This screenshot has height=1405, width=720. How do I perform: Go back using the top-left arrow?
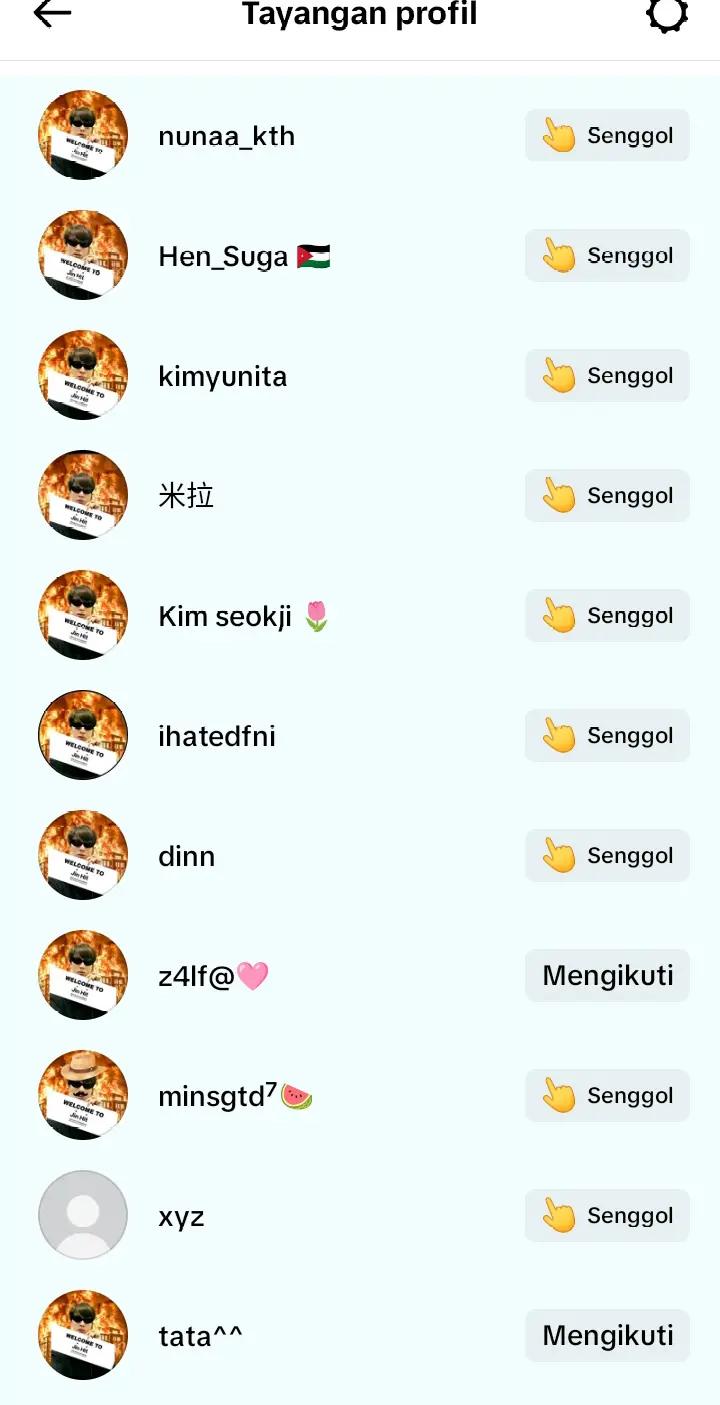tap(52, 14)
